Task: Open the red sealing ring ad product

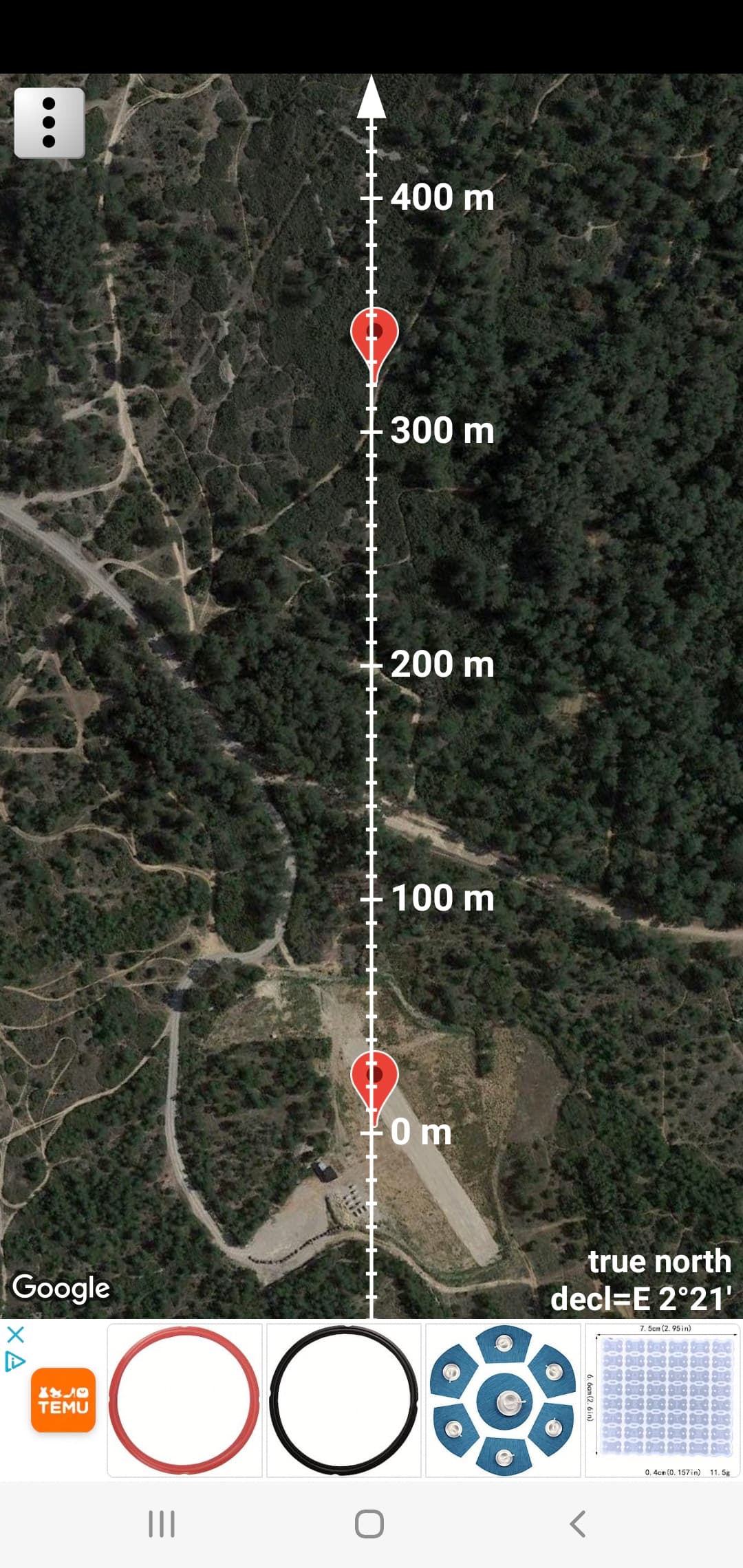Action: coord(184,1400)
